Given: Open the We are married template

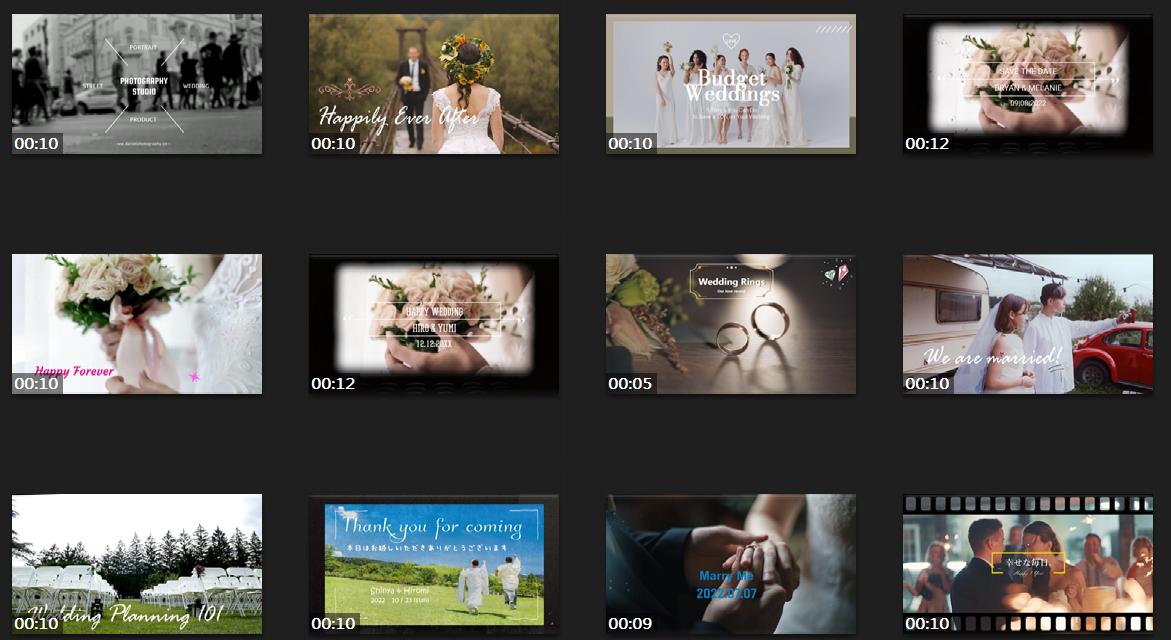Looking at the screenshot, I should click(x=1027, y=324).
